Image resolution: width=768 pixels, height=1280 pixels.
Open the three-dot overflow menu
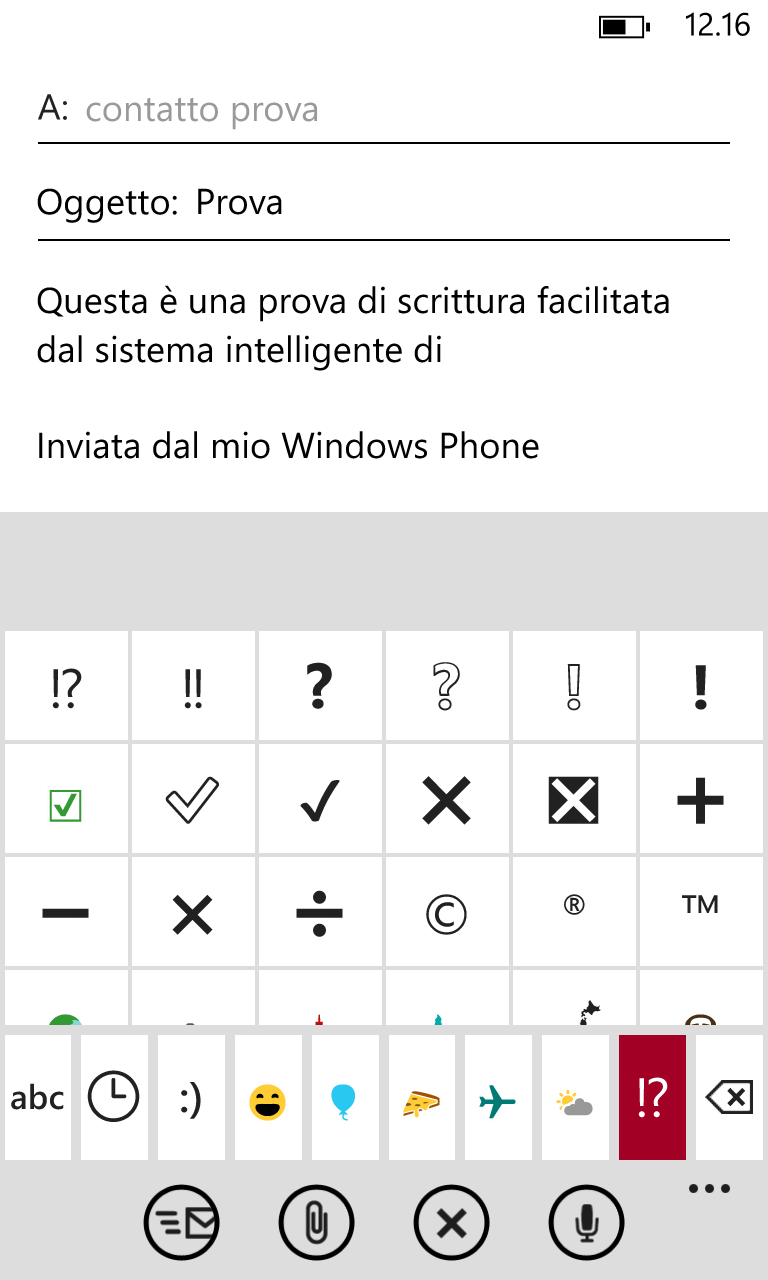710,1189
